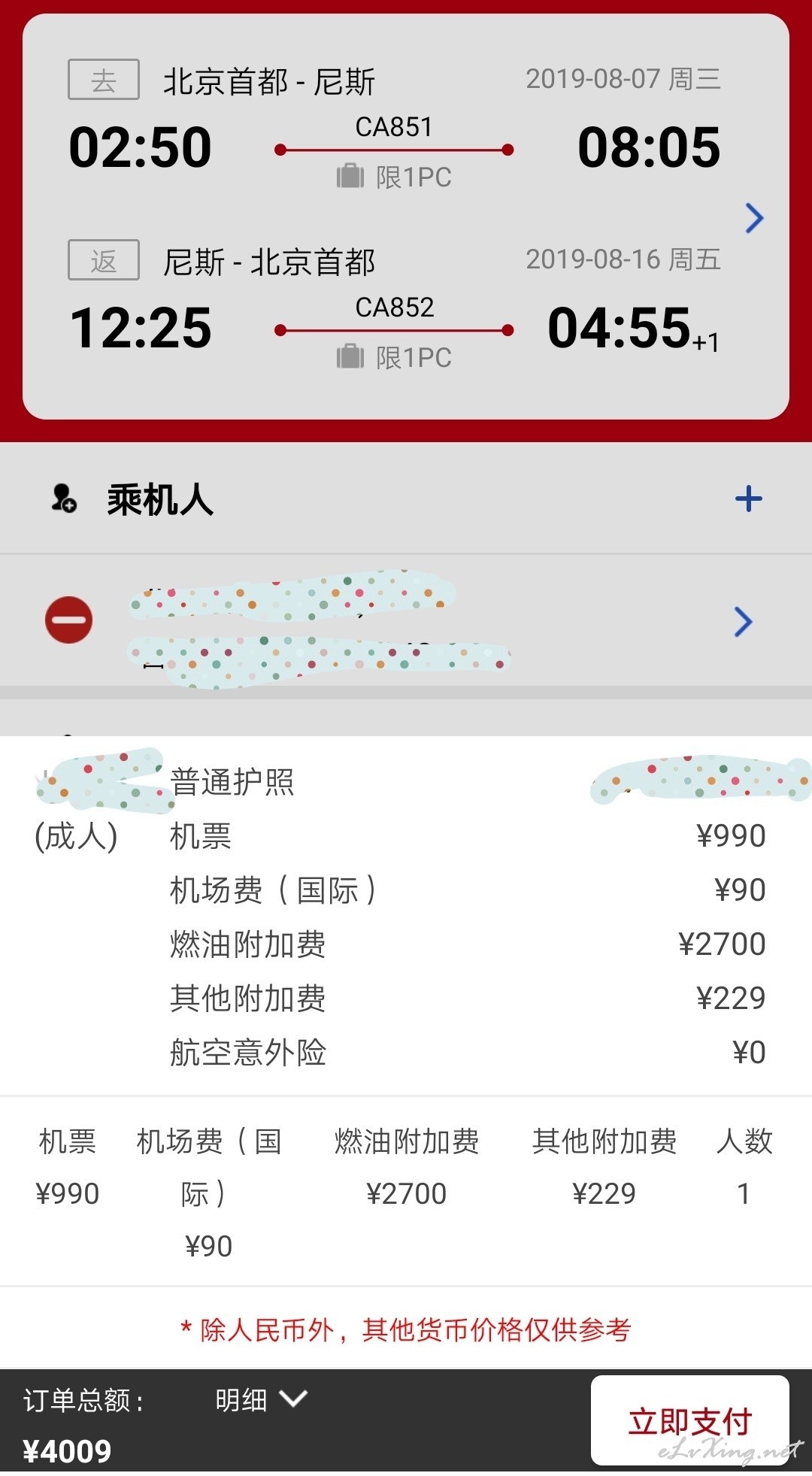Image resolution: width=812 pixels, height=1476 pixels.
Task: Collapse the 明细 price breakdown
Action: tap(261, 1399)
